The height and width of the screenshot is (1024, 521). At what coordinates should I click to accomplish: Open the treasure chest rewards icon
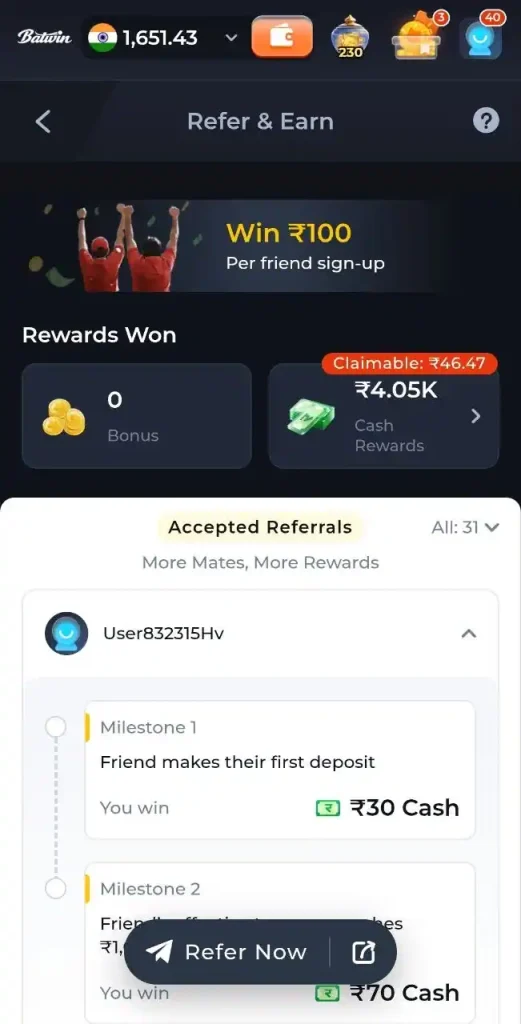coord(418,36)
